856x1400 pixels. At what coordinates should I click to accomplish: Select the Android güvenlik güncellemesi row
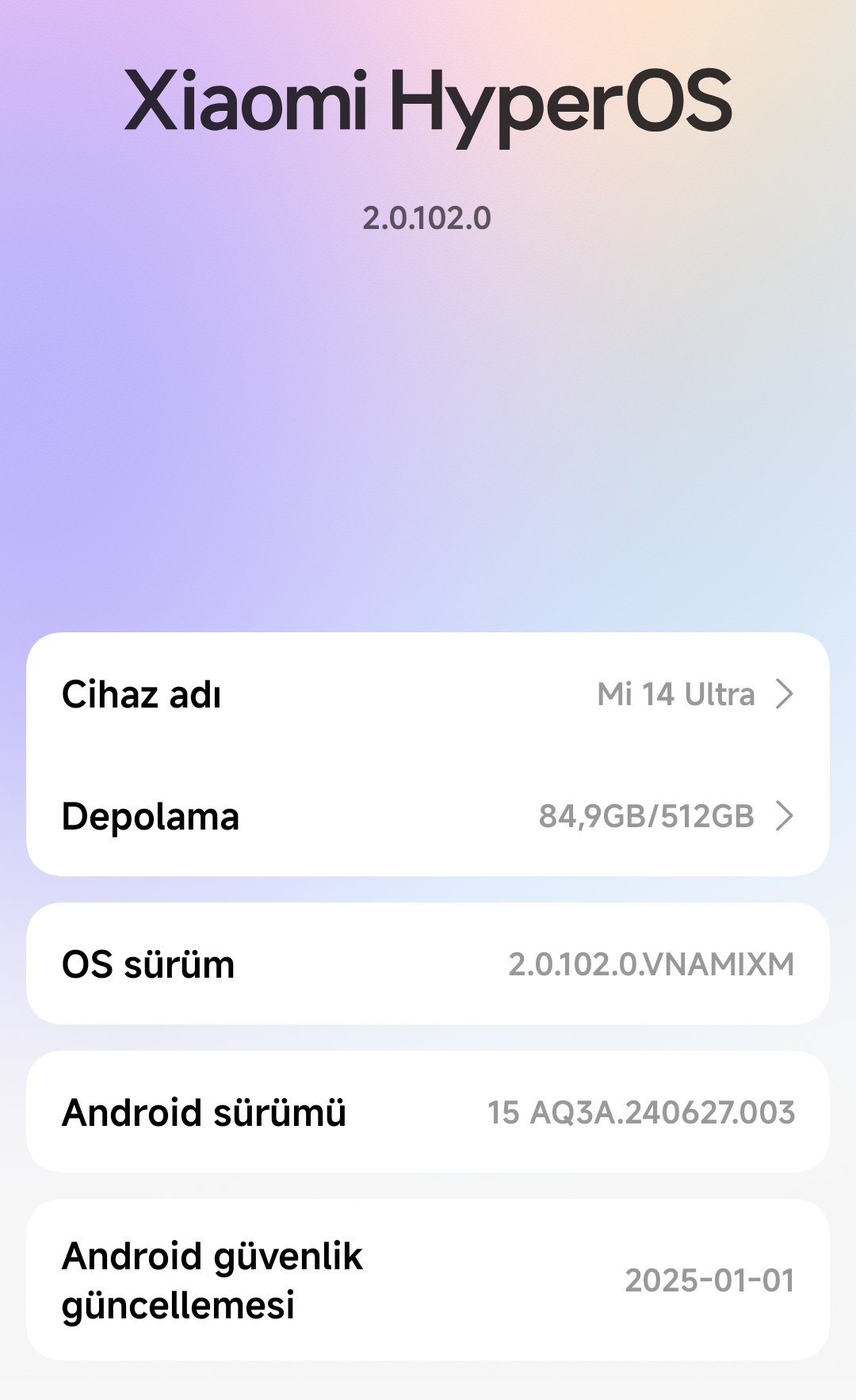click(428, 1280)
